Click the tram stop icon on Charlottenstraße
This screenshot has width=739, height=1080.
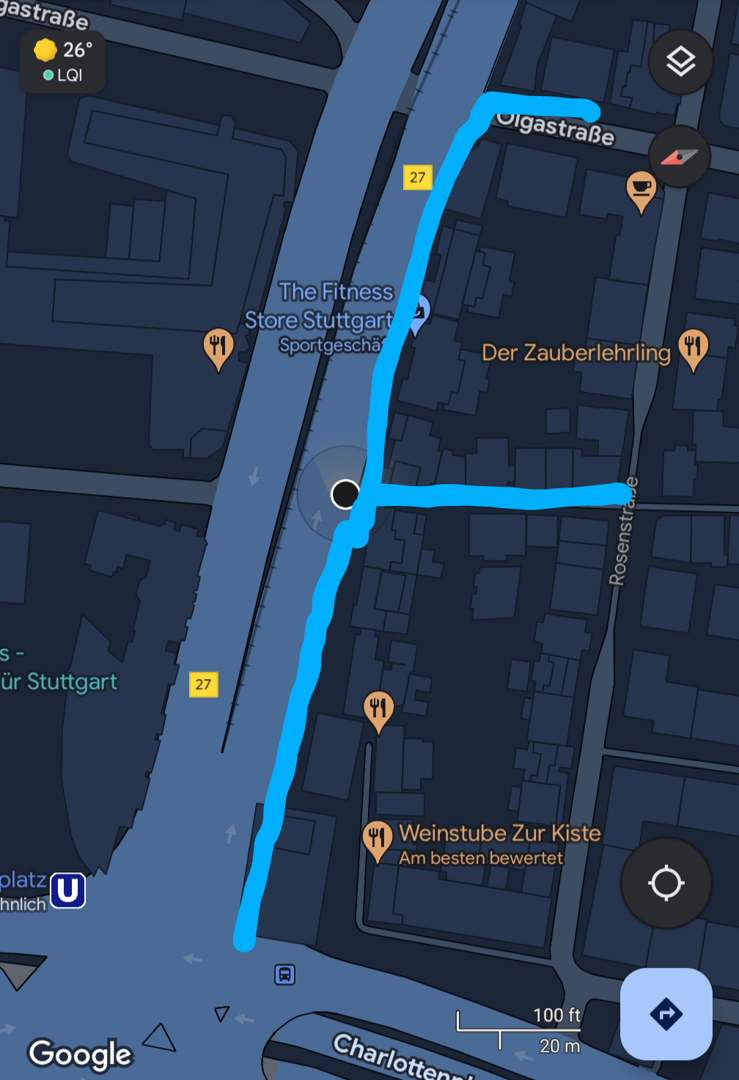(284, 974)
